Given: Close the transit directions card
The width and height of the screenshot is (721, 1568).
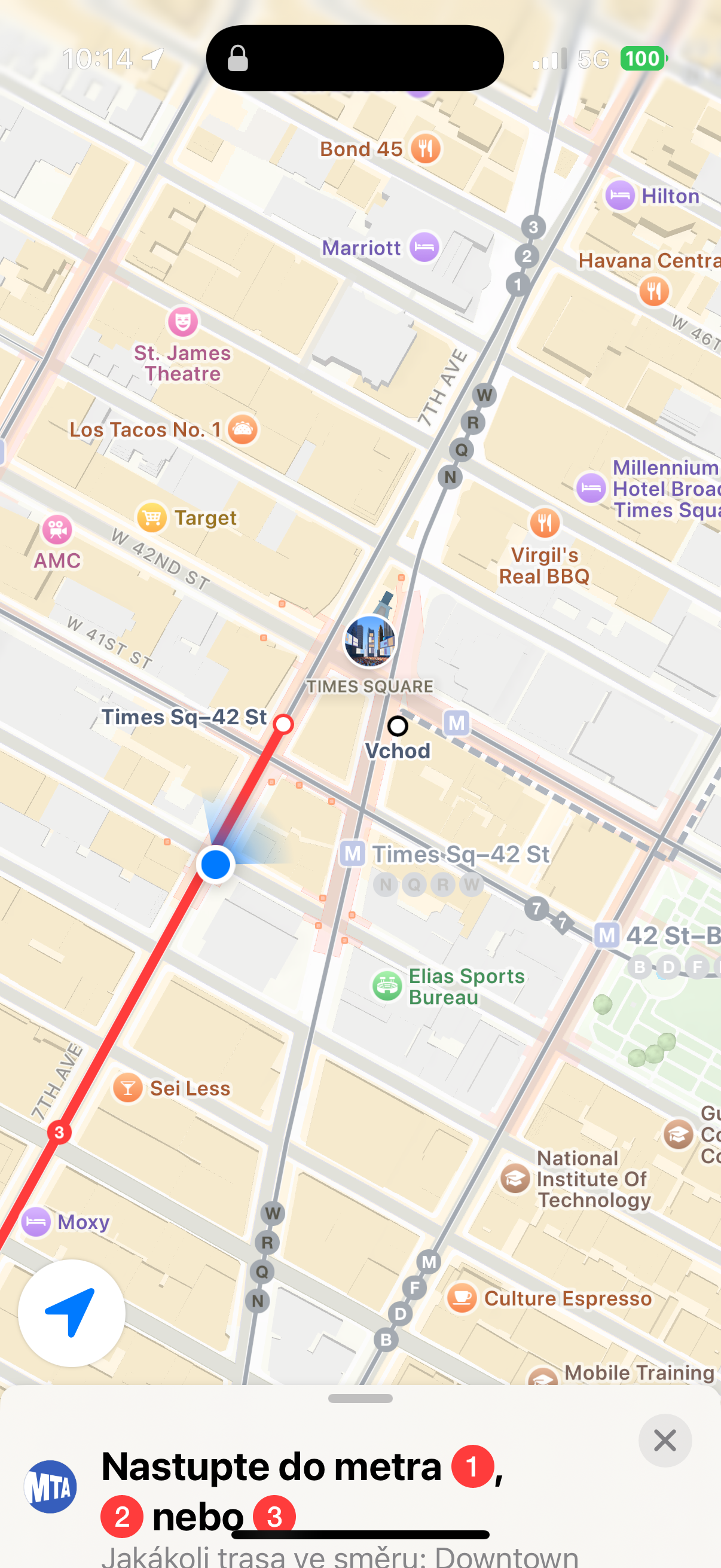Looking at the screenshot, I should (664, 1440).
